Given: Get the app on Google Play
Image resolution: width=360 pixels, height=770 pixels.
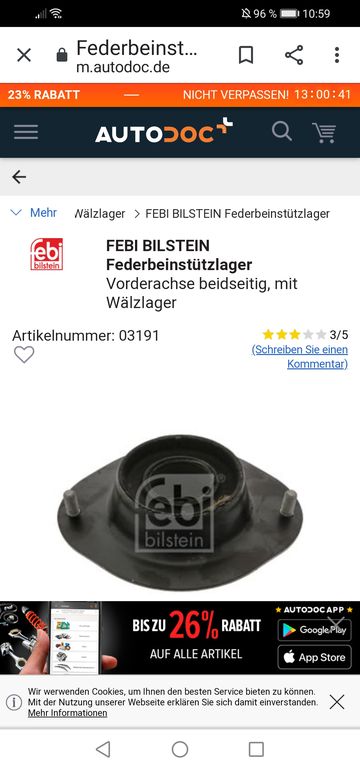Looking at the screenshot, I should point(314,630).
